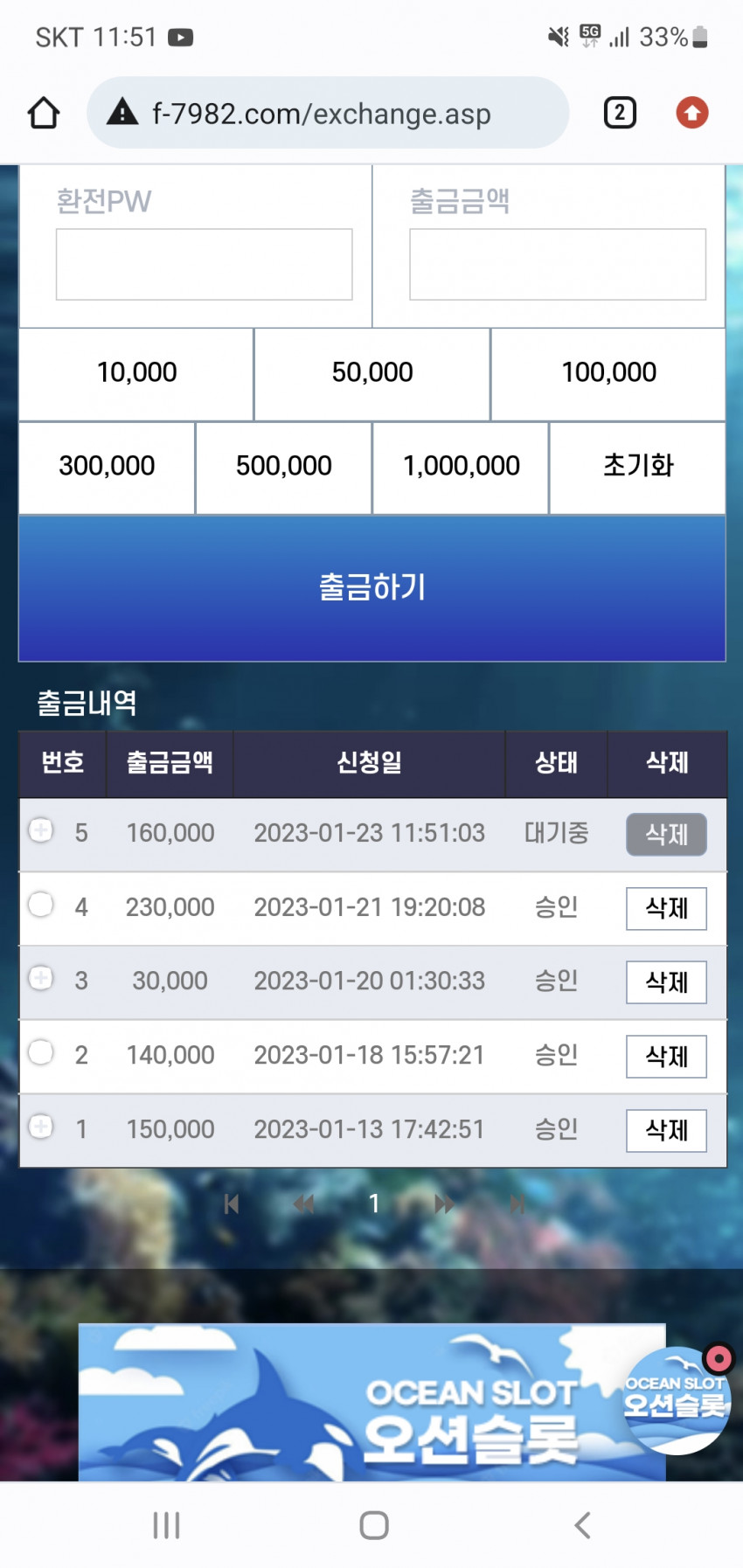Delete withdrawal record of 230,000

click(x=666, y=908)
